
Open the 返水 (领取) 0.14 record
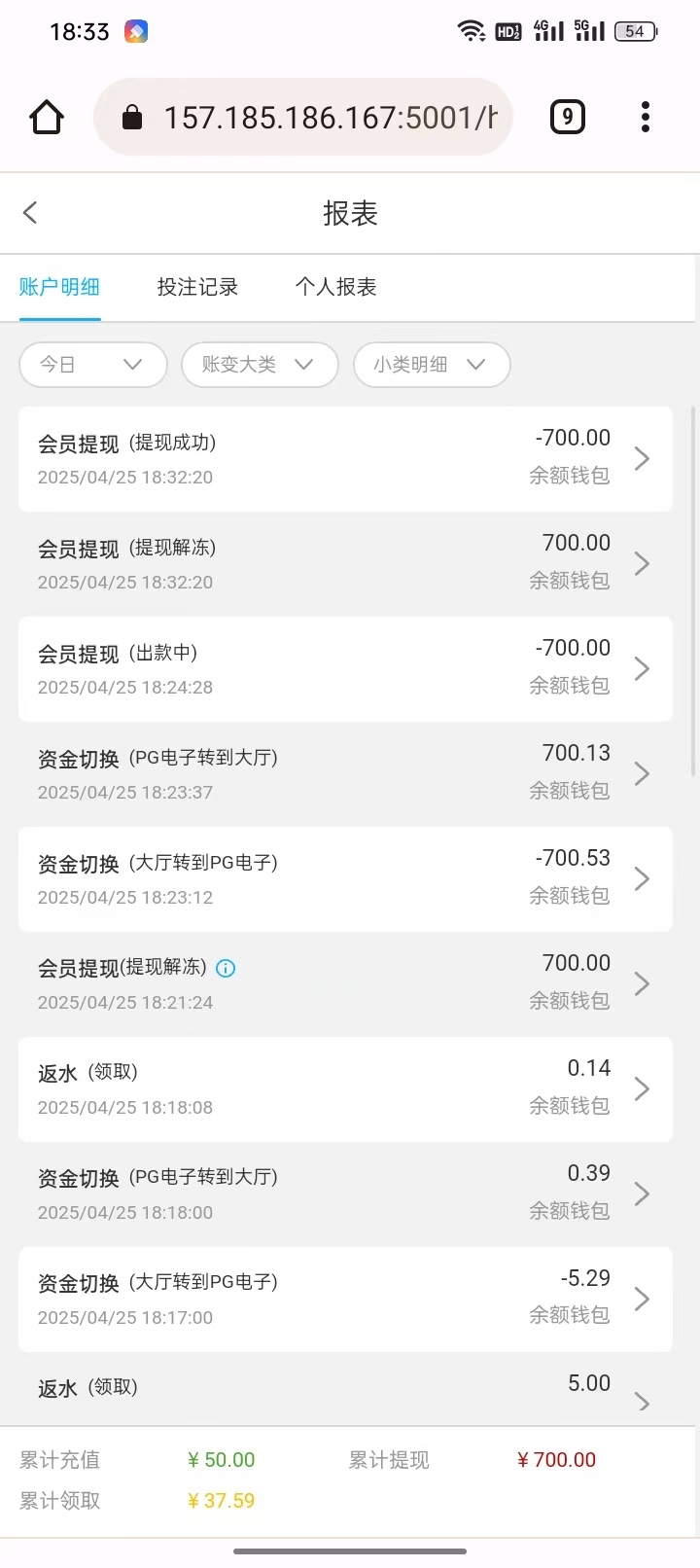[345, 1089]
